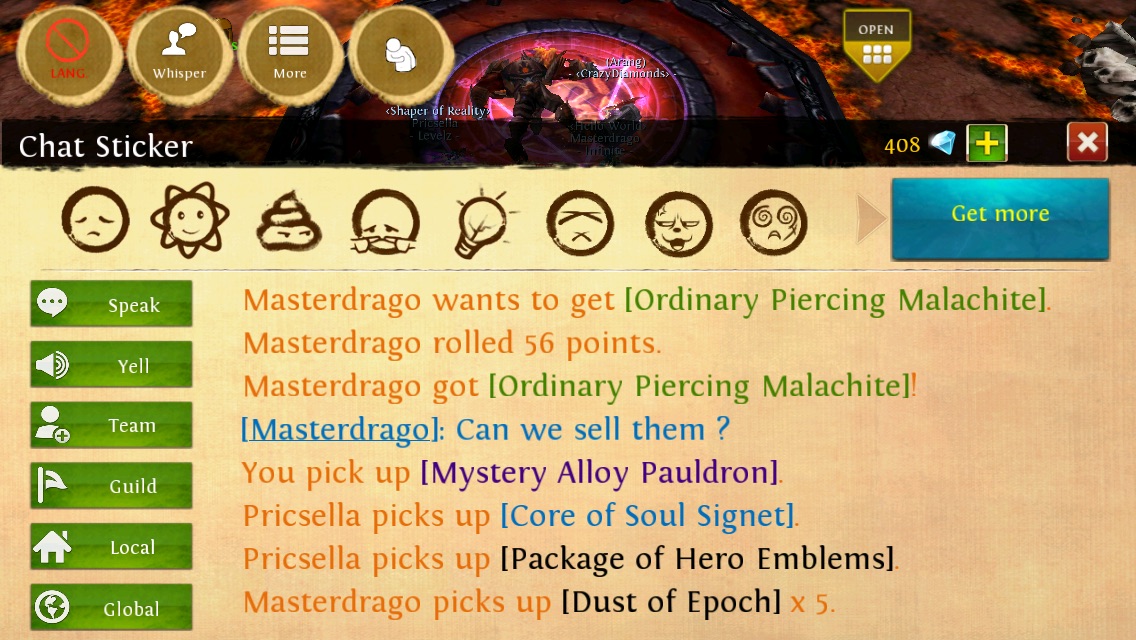Switch to the Yell channel

pos(111,365)
